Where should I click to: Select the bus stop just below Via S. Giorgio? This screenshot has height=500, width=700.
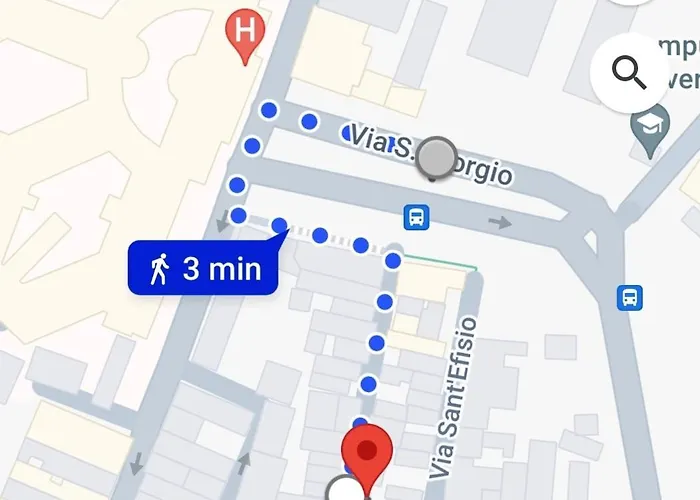click(x=416, y=216)
